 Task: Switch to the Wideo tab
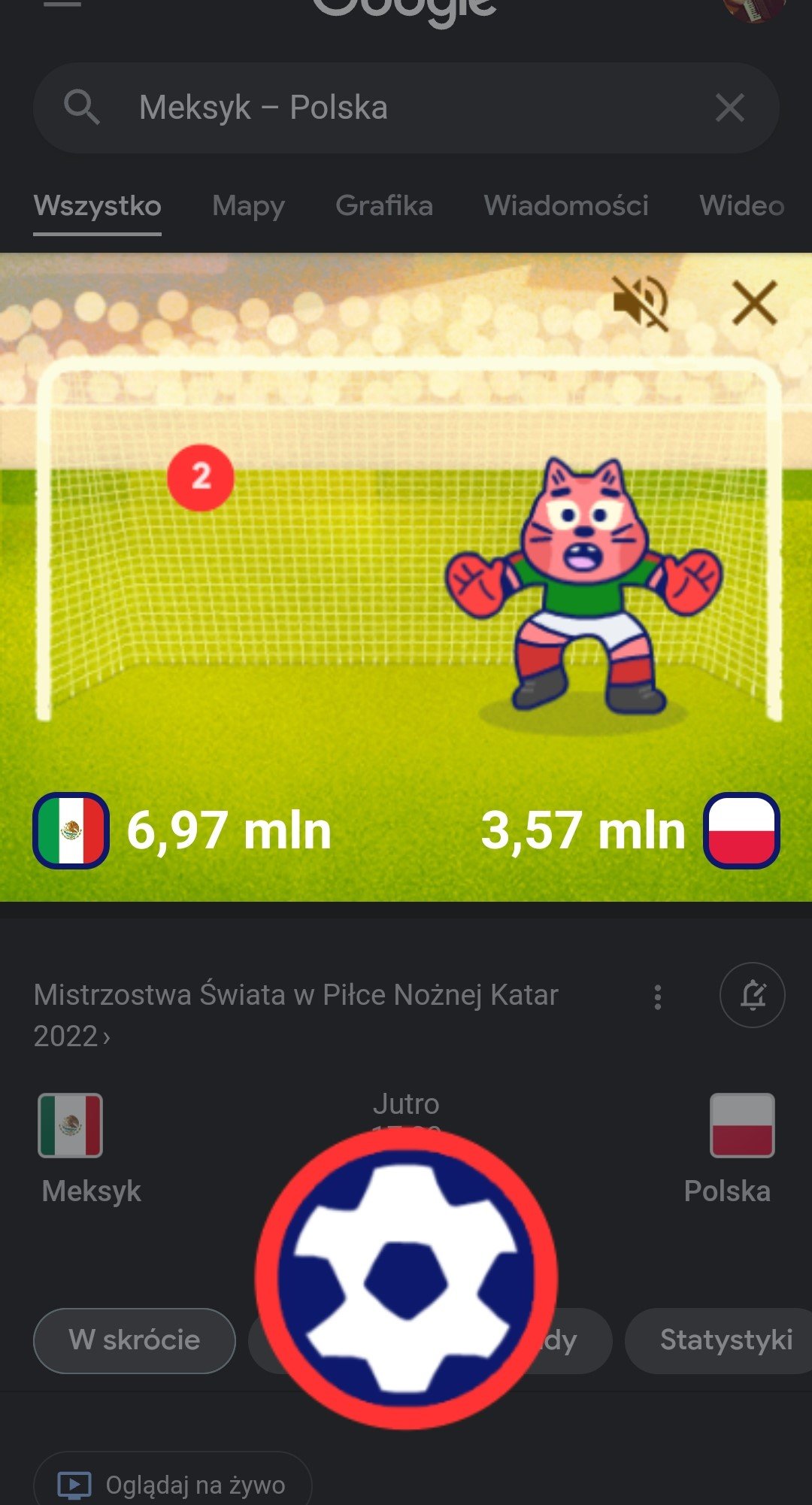tap(741, 205)
